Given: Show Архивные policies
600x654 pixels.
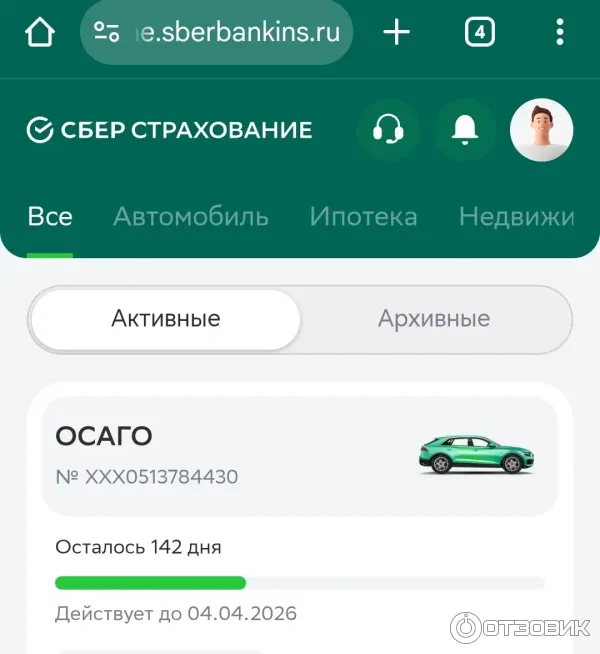Looking at the screenshot, I should click(434, 320).
